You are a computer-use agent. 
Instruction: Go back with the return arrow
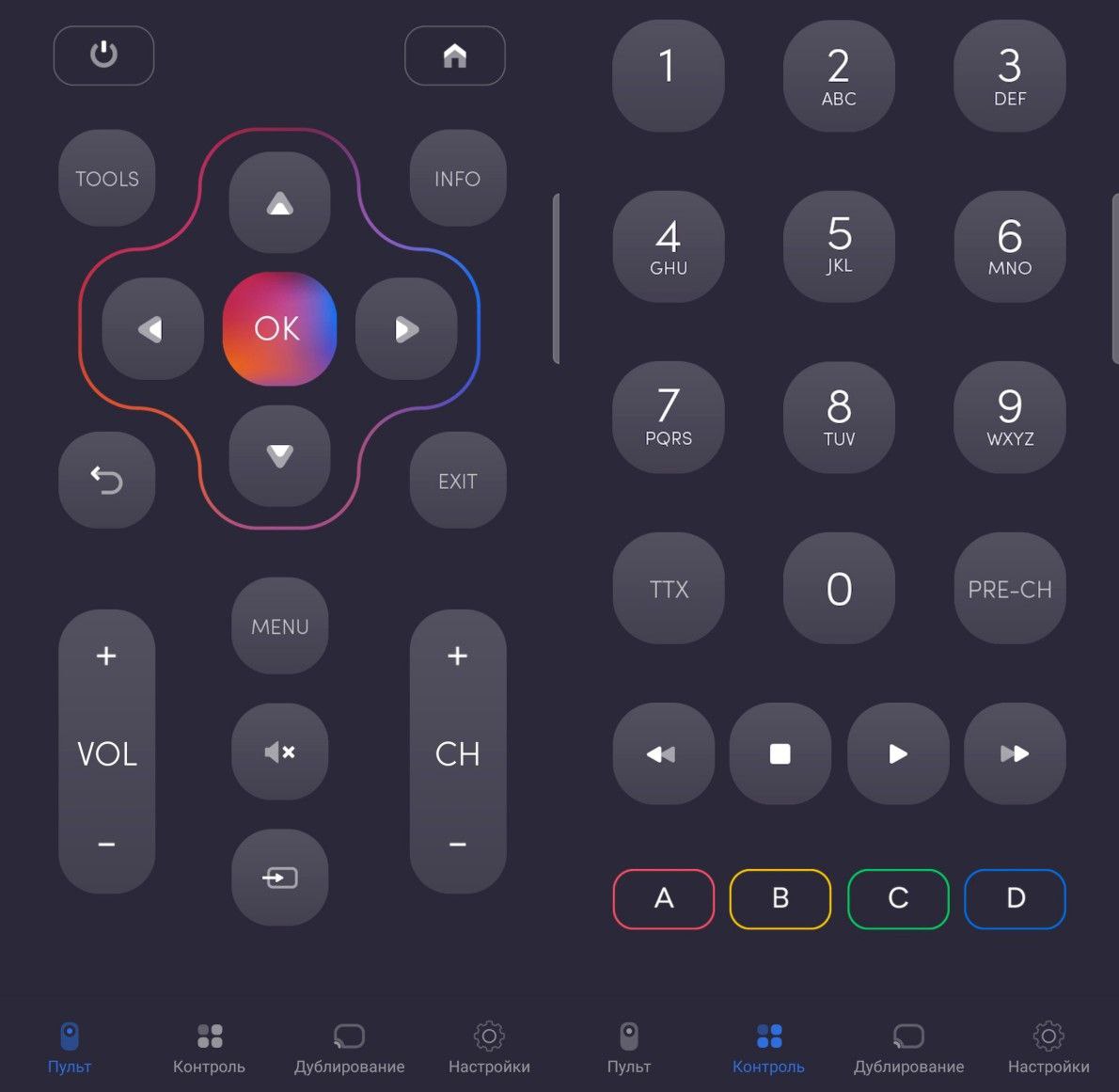[106, 481]
